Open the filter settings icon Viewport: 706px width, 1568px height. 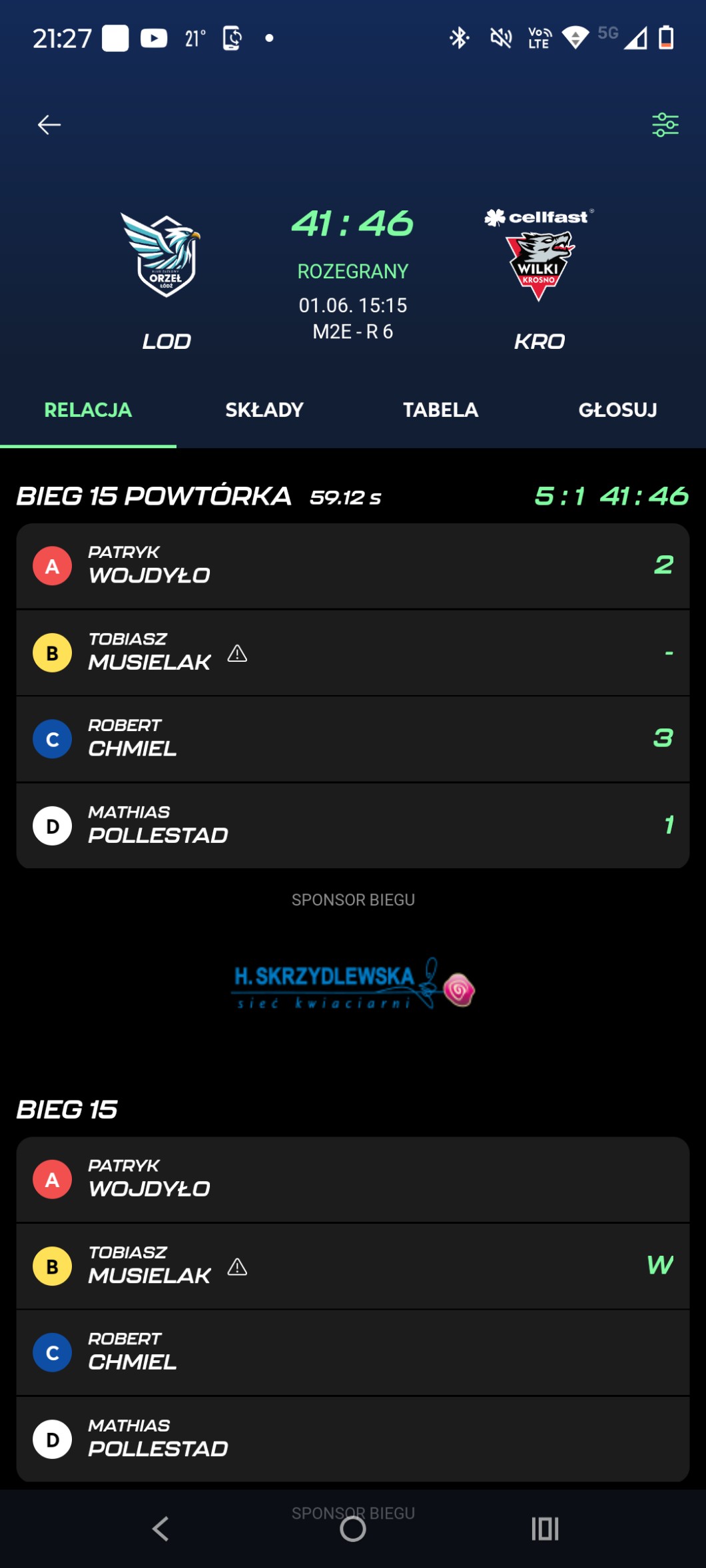pos(665,125)
